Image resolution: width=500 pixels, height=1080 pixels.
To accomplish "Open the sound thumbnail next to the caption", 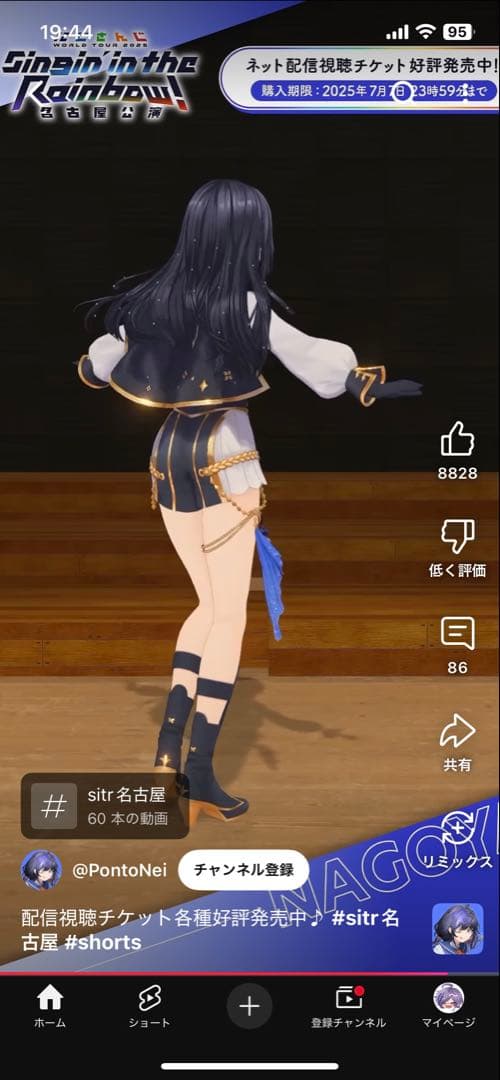I will pos(457,929).
